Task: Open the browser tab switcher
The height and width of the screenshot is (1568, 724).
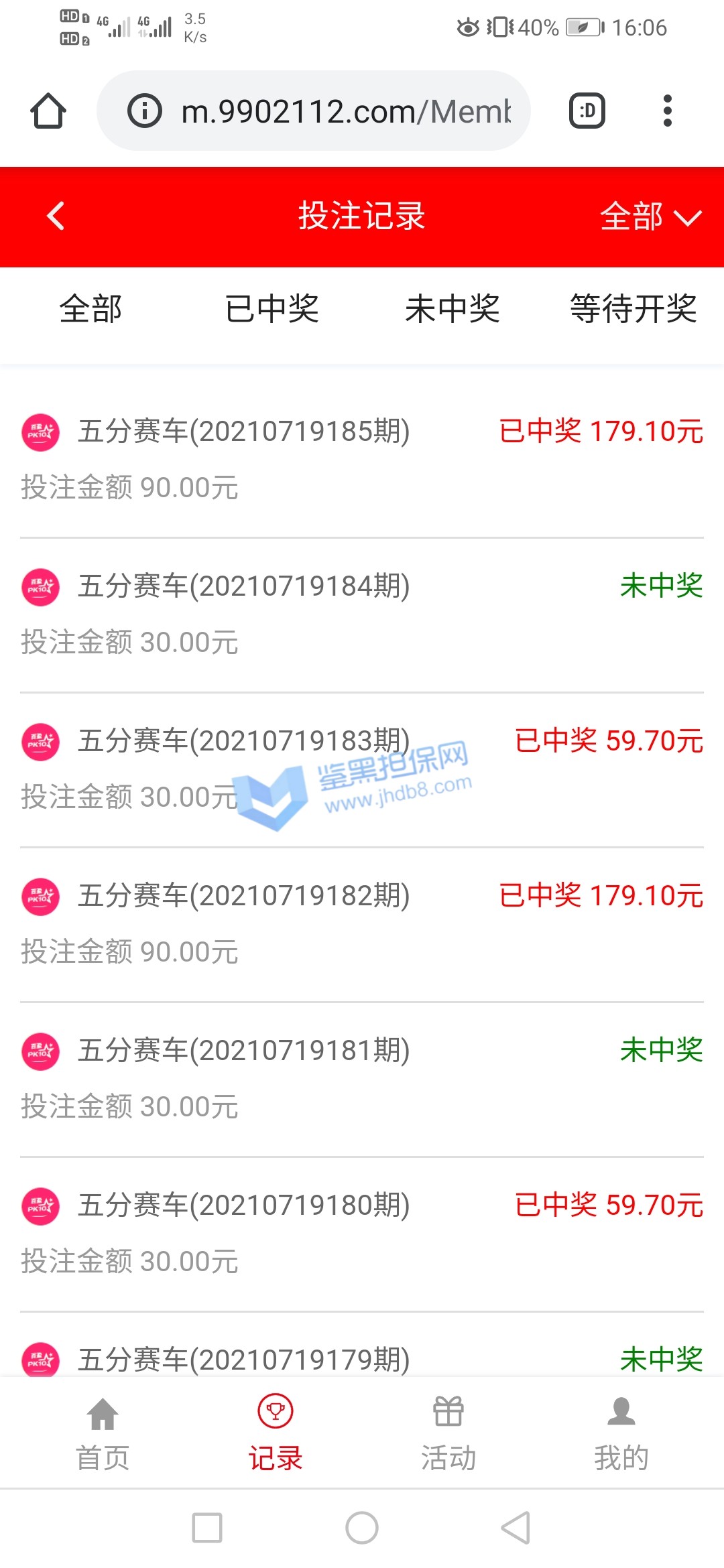Action: click(x=587, y=111)
